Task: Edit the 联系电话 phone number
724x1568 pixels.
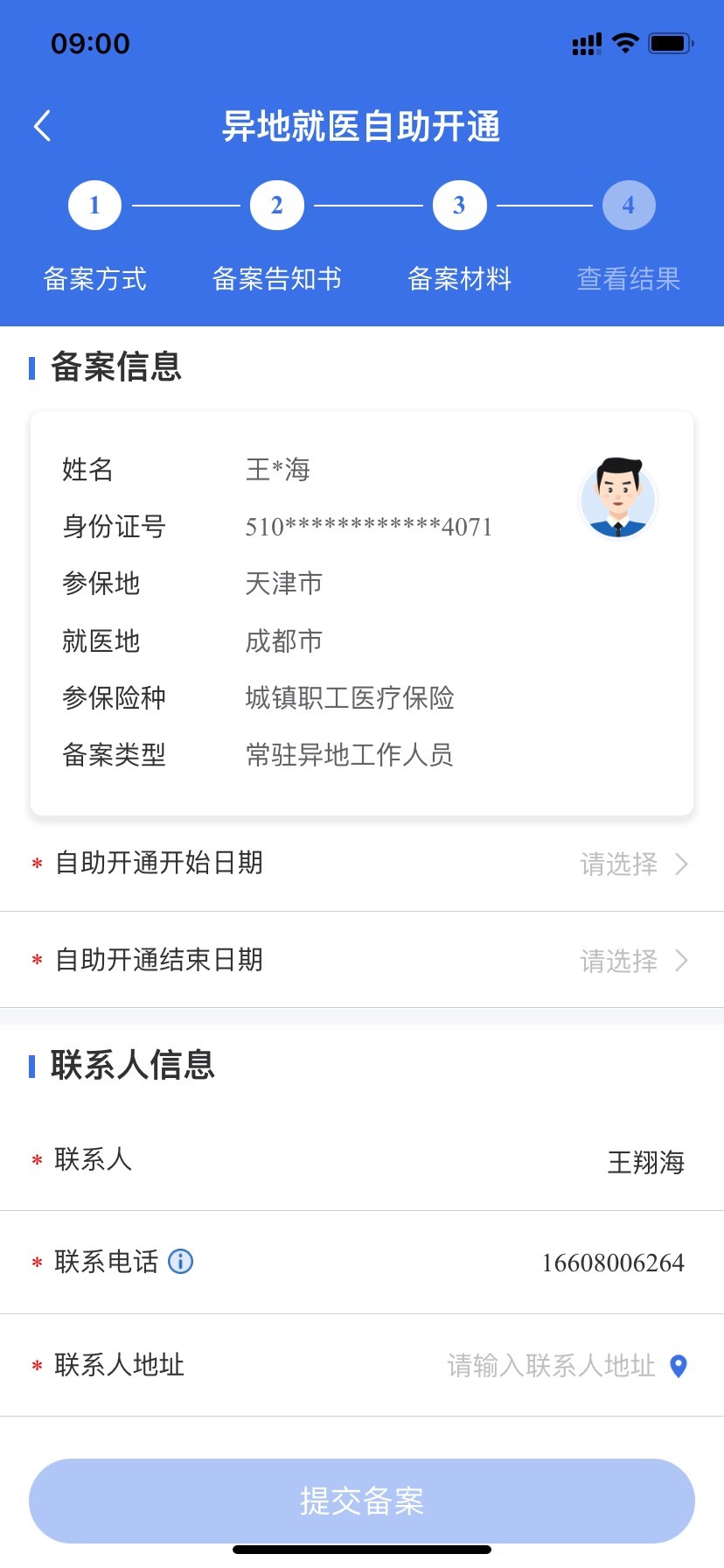Action: [x=362, y=1262]
